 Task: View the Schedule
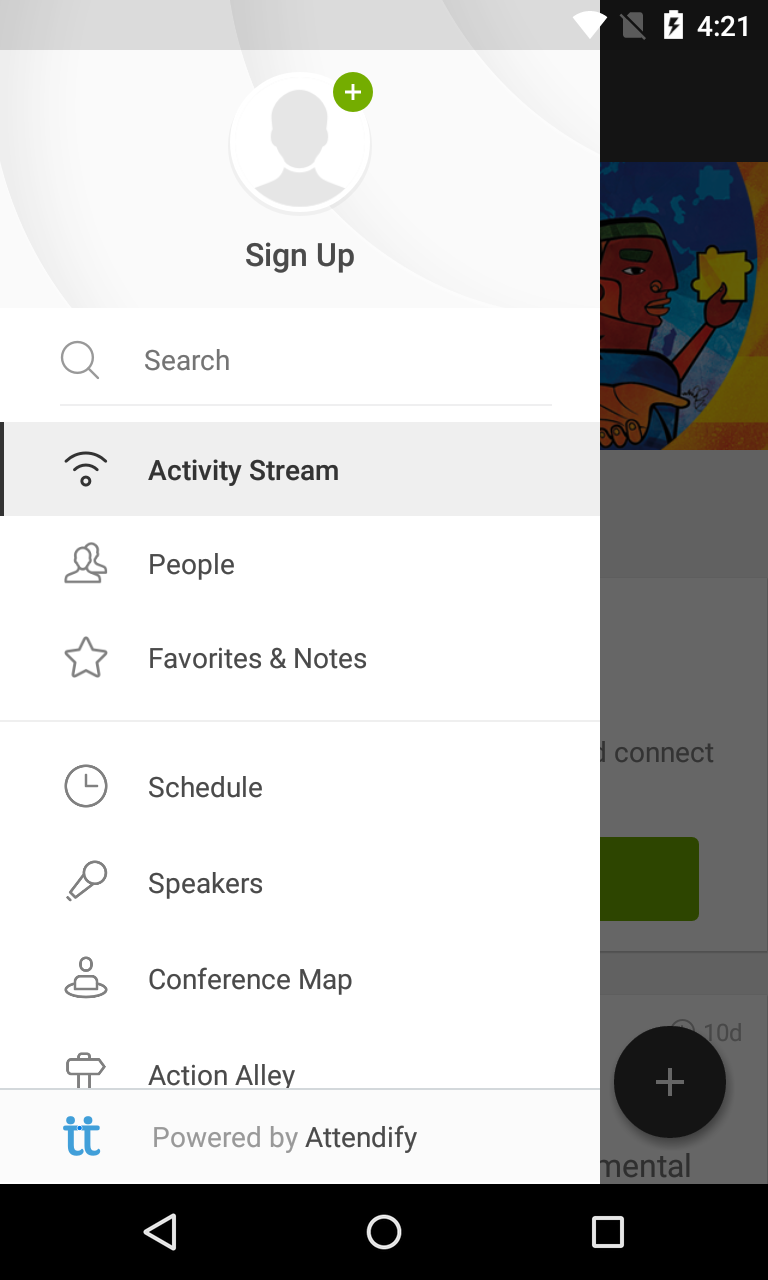[x=205, y=788]
